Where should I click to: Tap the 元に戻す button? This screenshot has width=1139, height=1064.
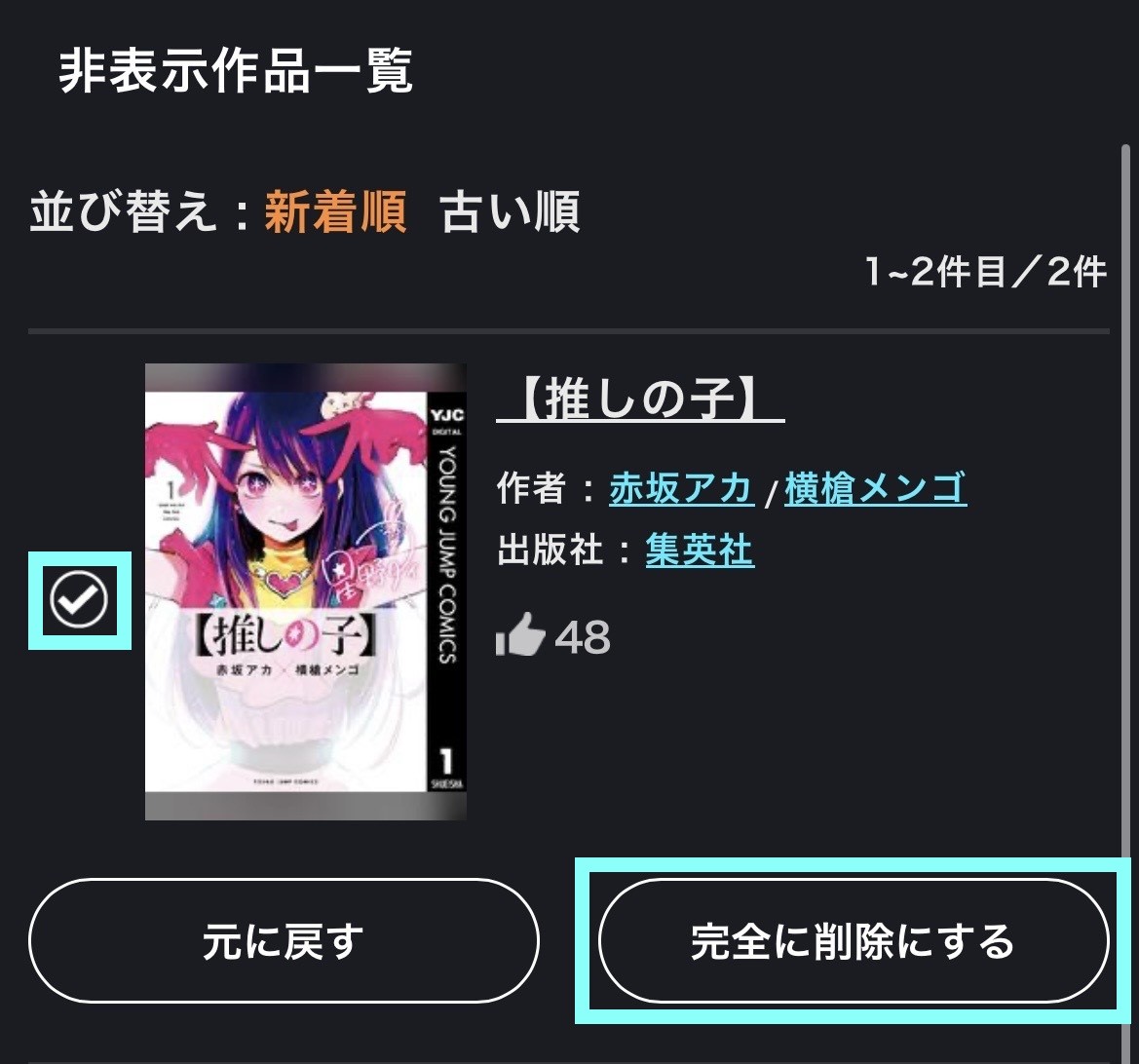284,941
